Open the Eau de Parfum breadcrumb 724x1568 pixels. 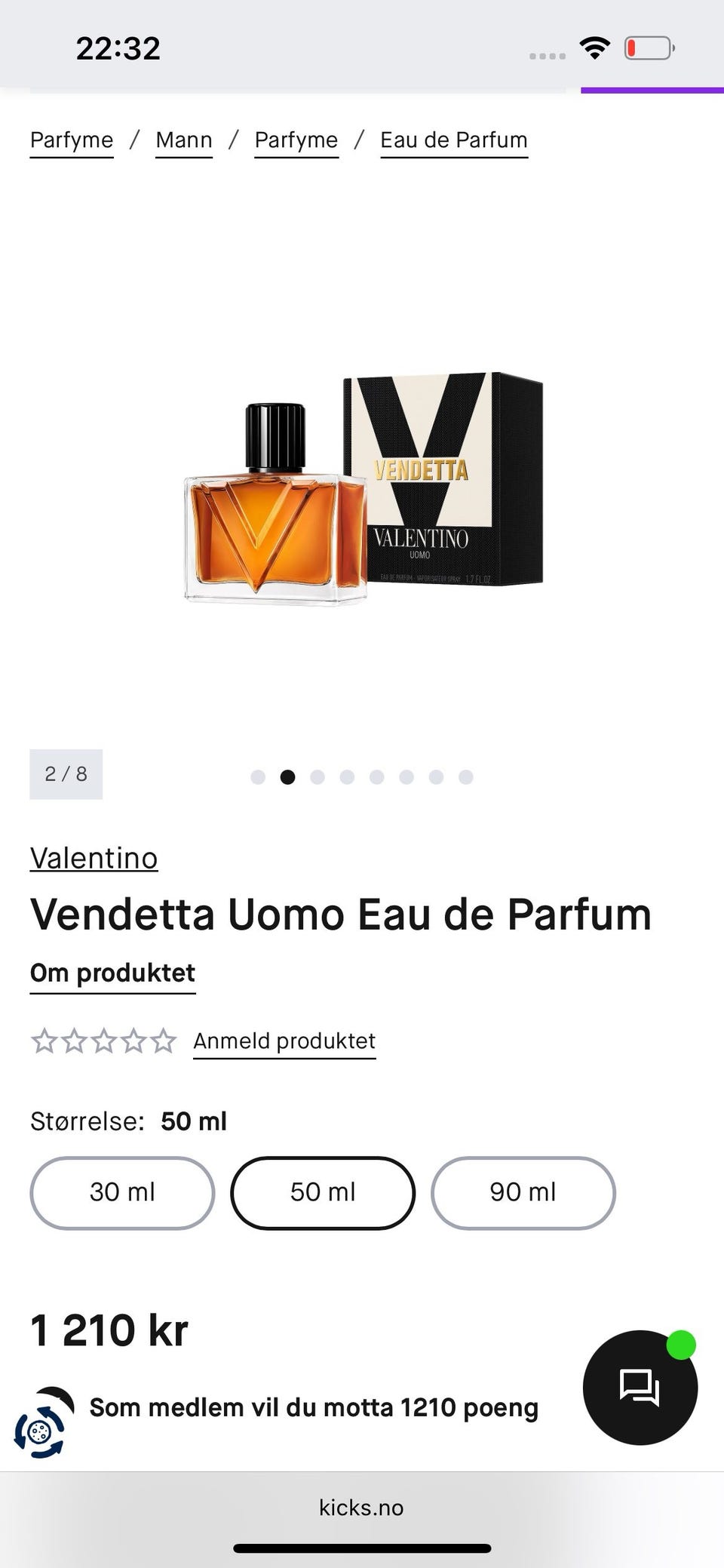[x=454, y=140]
